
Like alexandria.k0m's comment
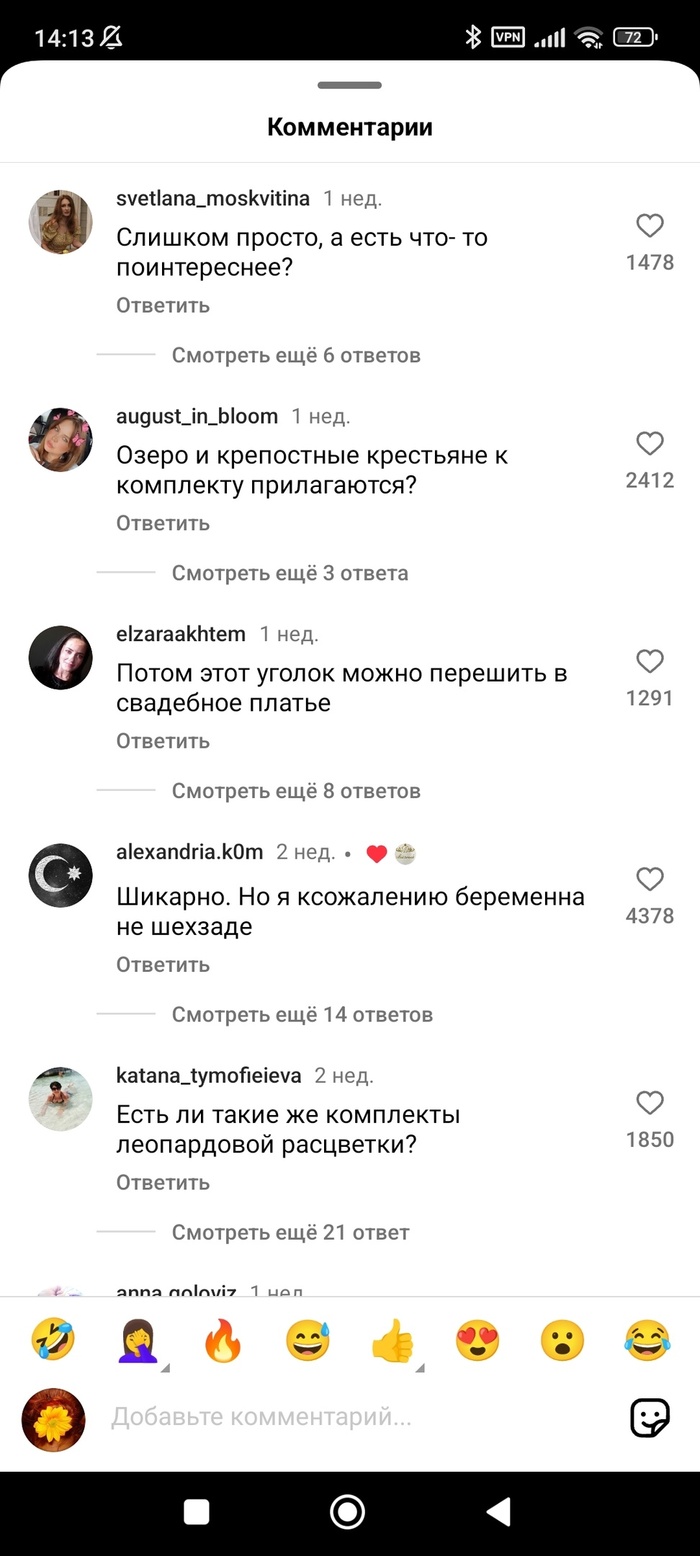pos(650,880)
